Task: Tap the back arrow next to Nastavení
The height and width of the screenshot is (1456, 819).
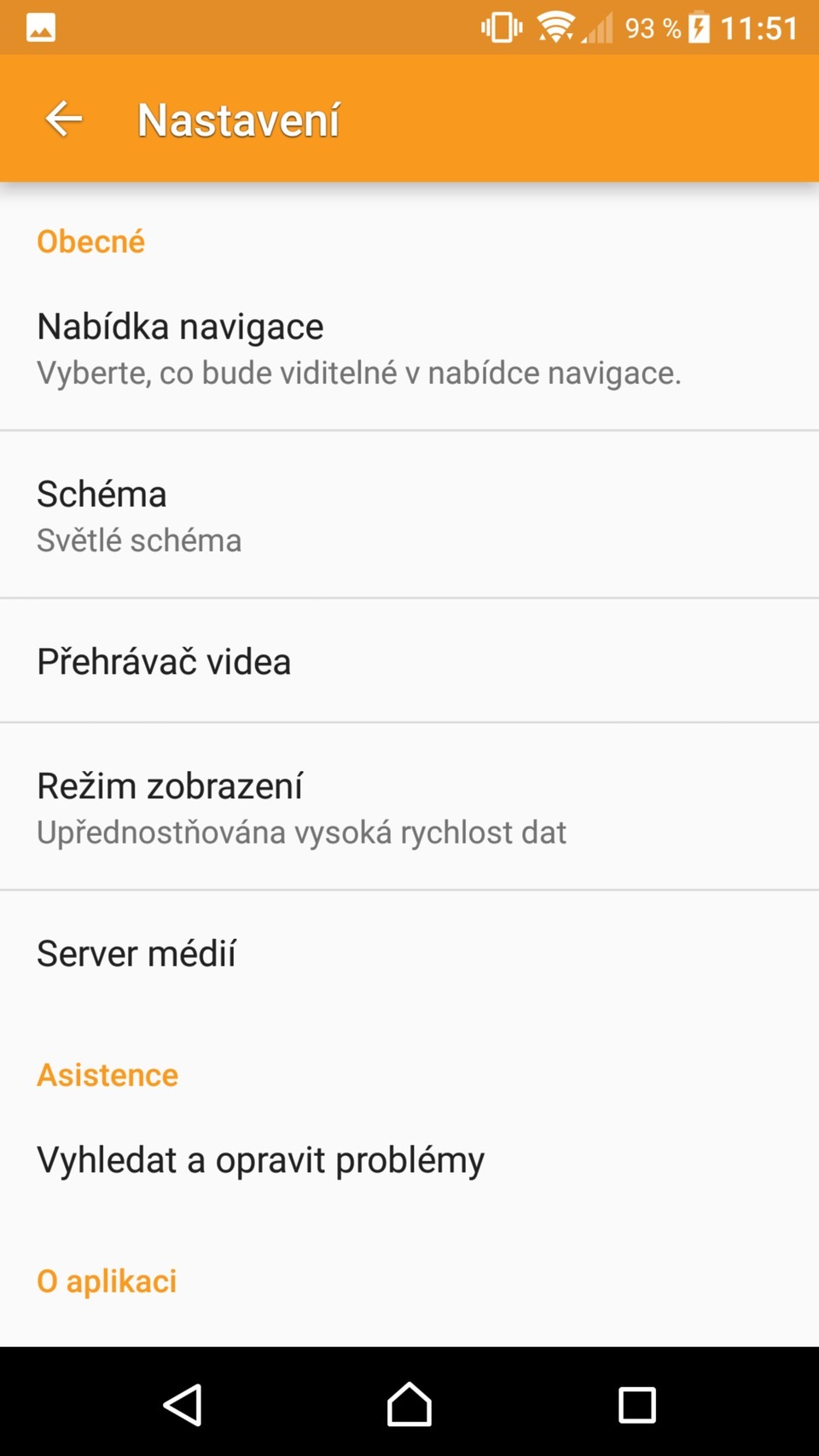Action: [x=62, y=119]
